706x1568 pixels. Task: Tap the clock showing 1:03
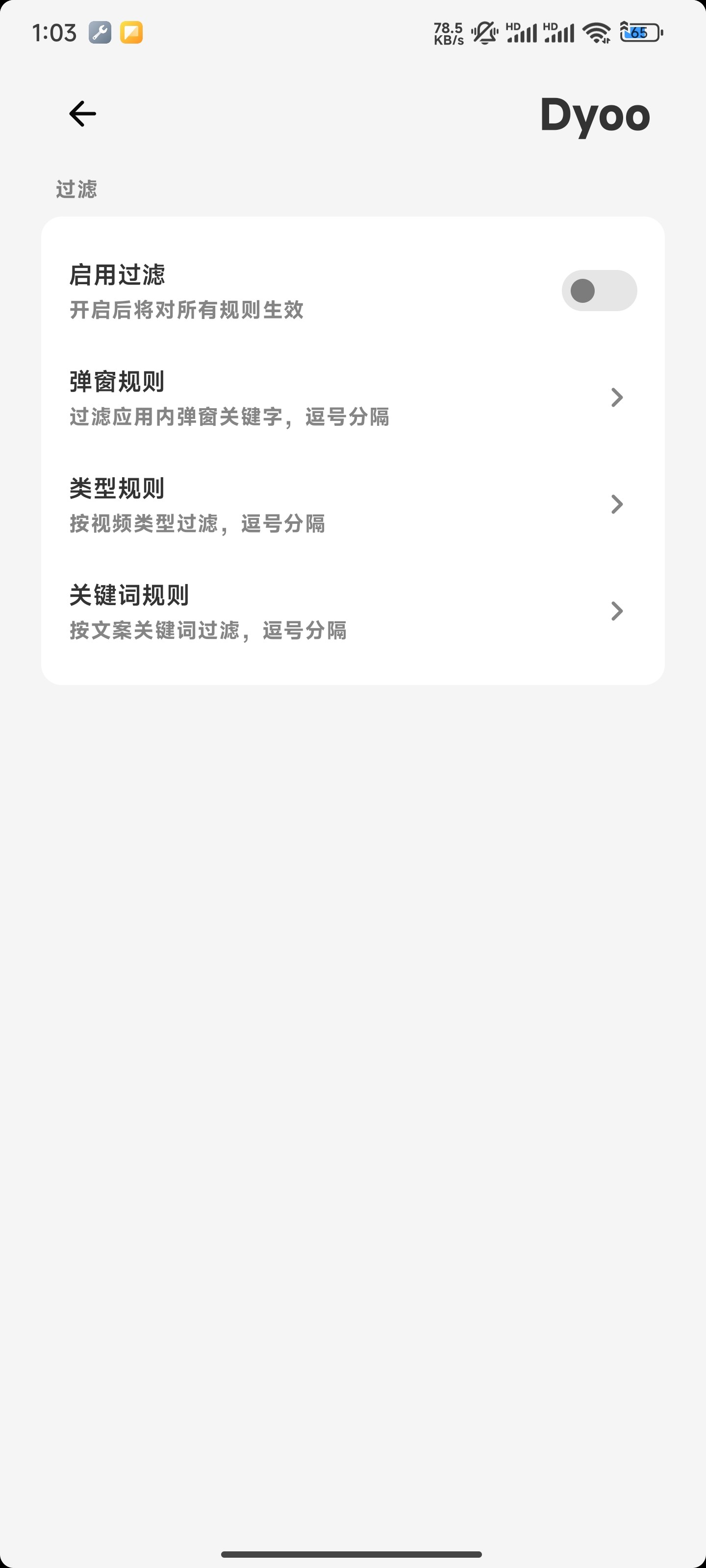54,33
